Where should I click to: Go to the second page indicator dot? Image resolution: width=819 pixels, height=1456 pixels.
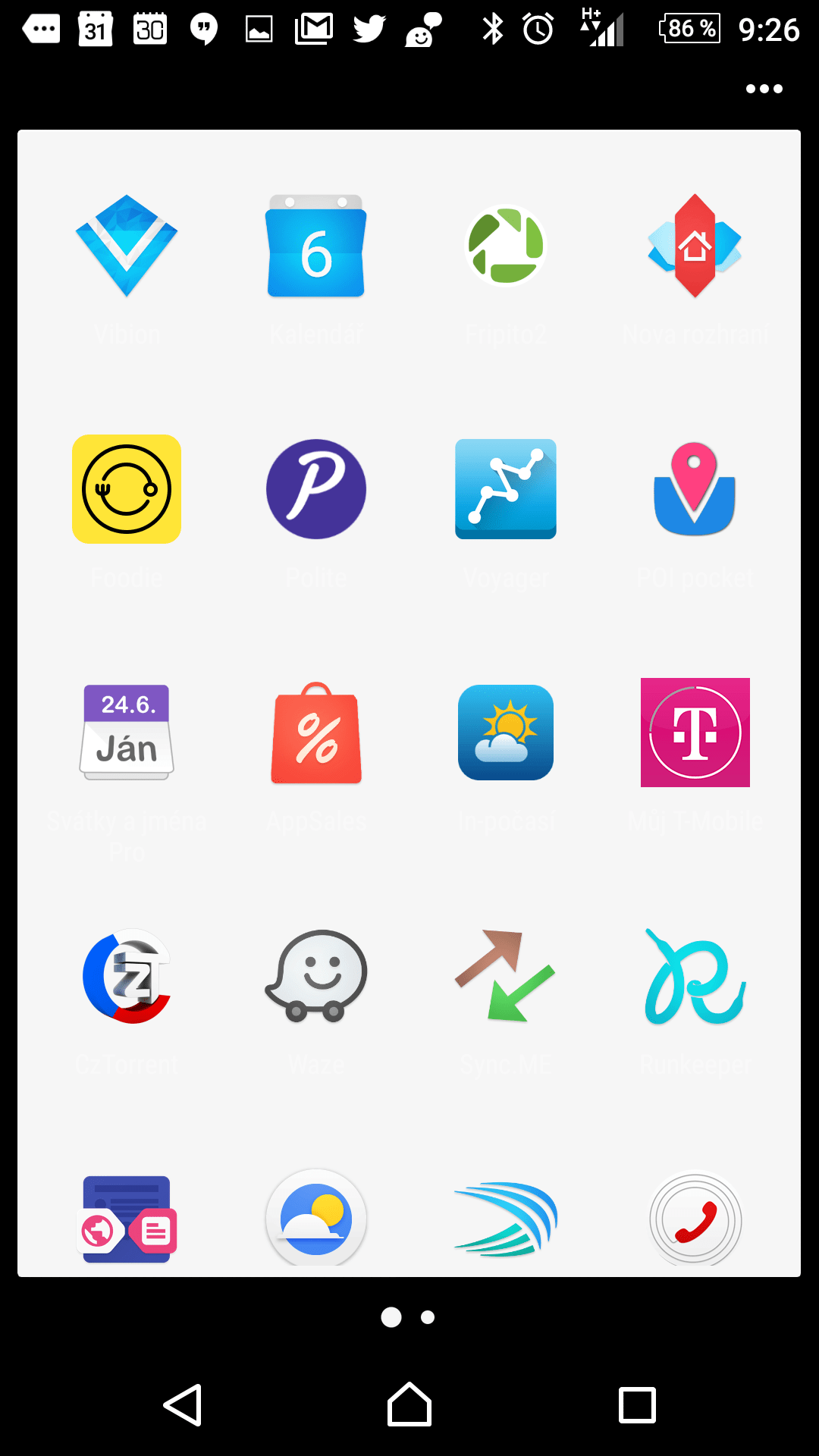[428, 1317]
